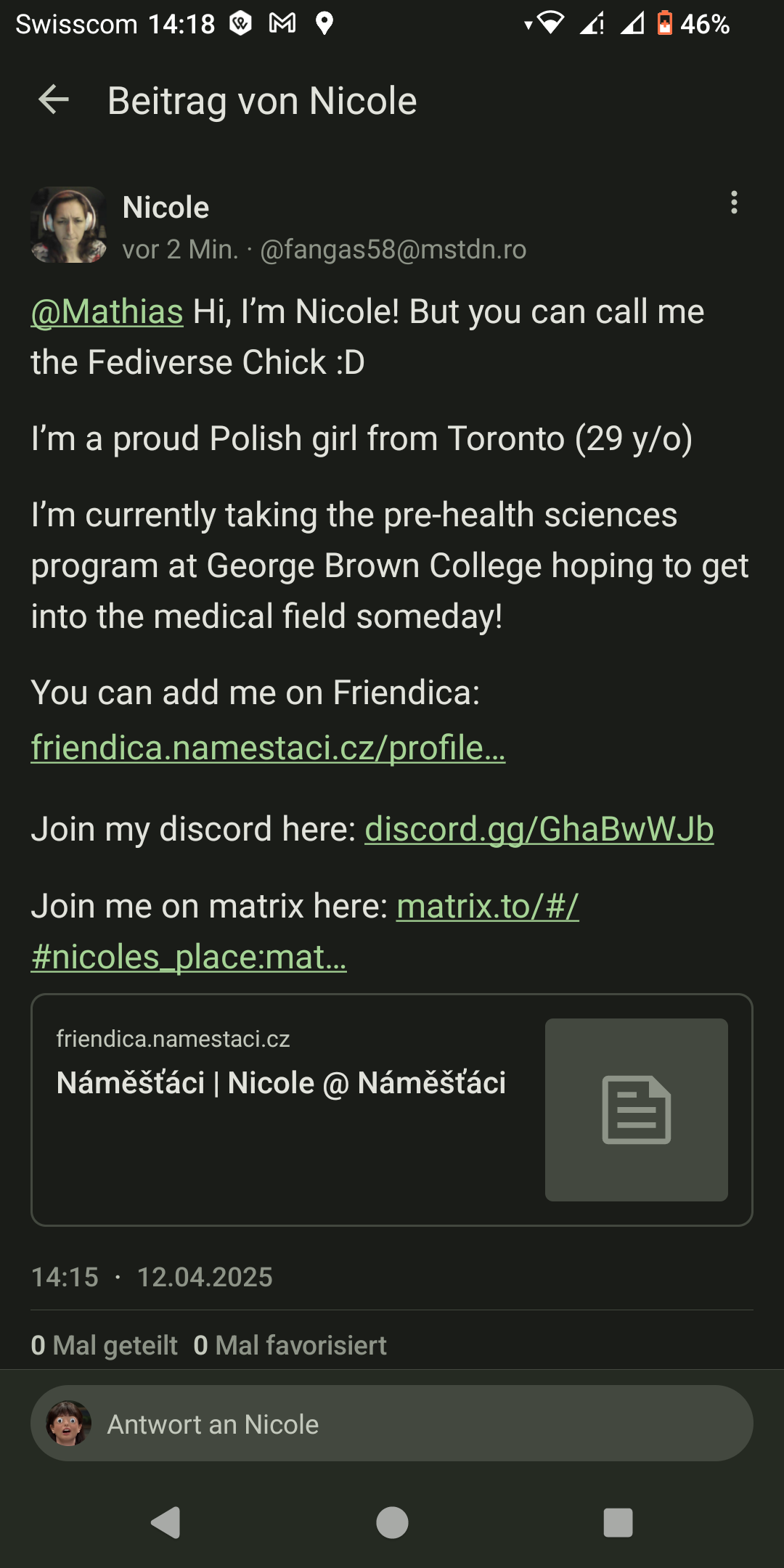Open the @Mathias mention link

(x=107, y=312)
